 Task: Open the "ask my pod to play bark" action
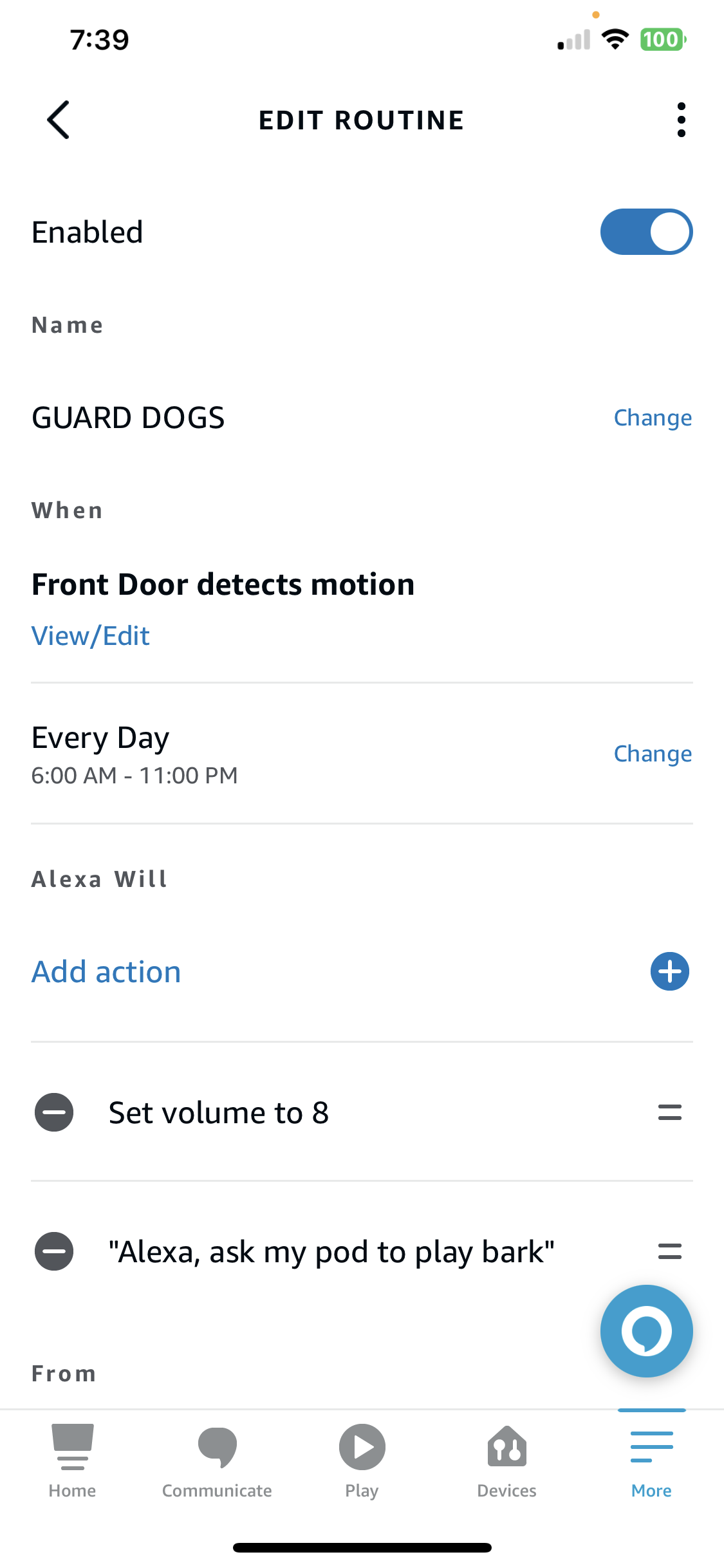(331, 1253)
